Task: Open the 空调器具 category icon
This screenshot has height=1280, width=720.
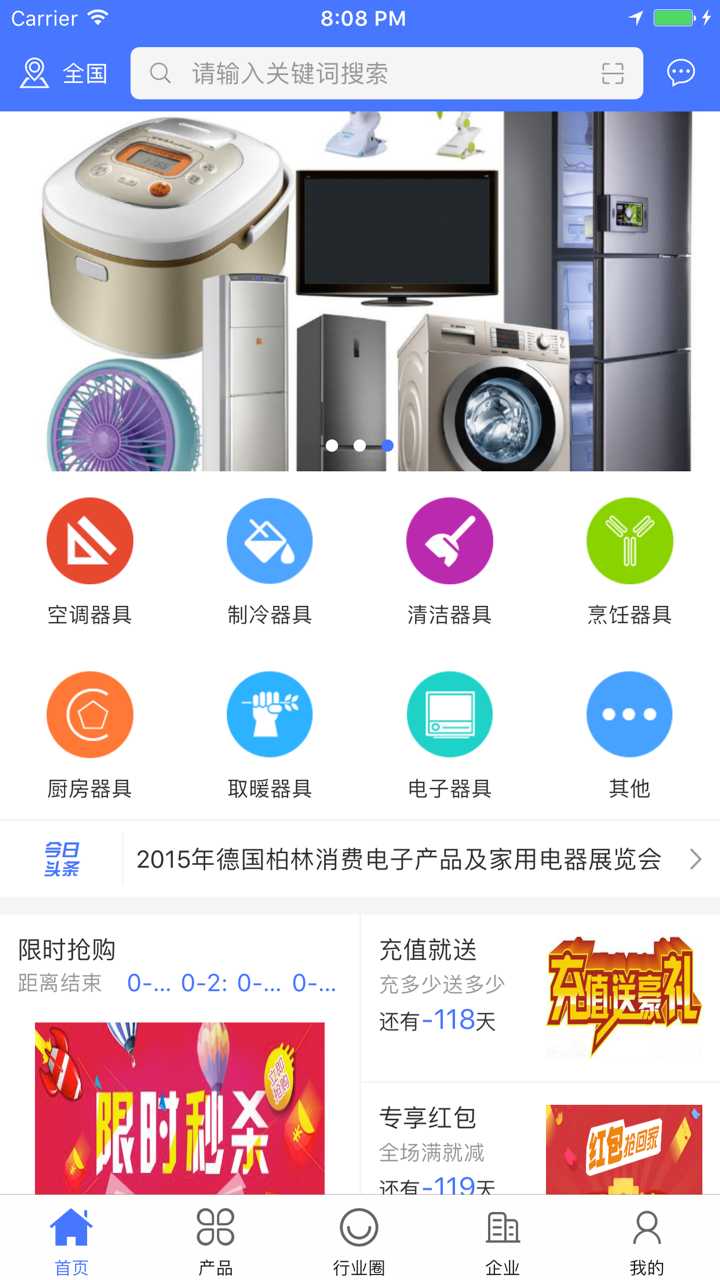Action: pyautogui.click(x=90, y=540)
